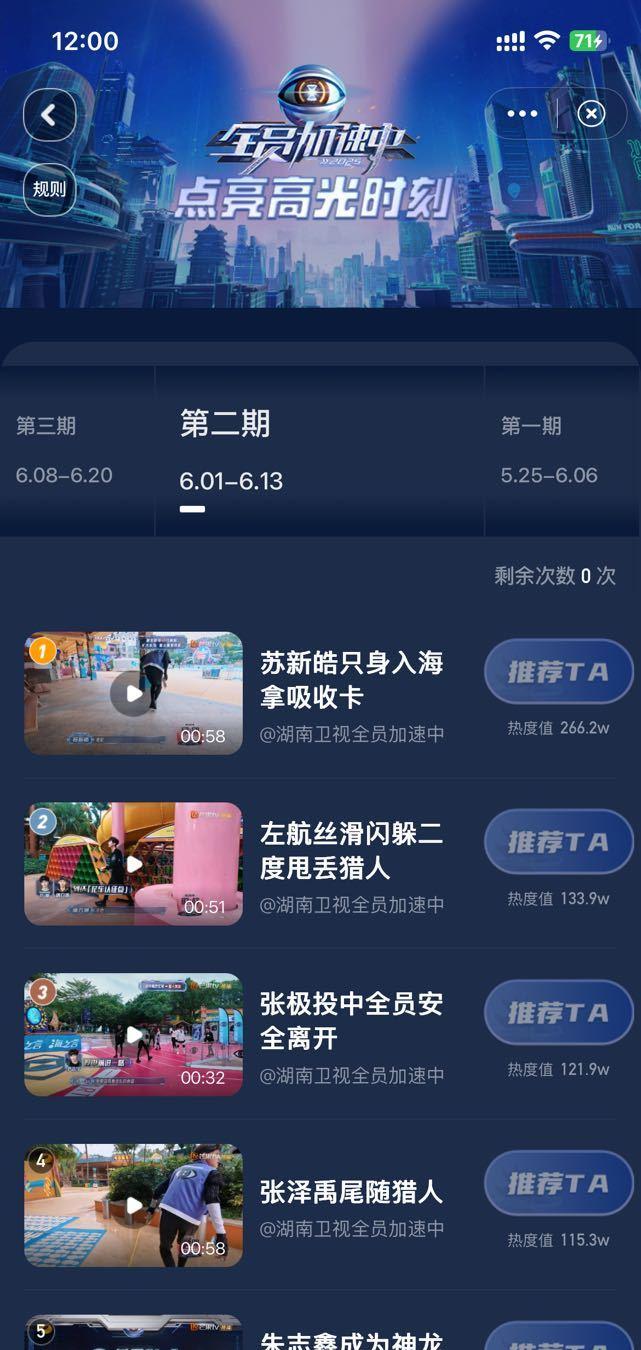Play the 张极投中全员安全离开 video
The image size is (641, 1350).
pos(133,1035)
